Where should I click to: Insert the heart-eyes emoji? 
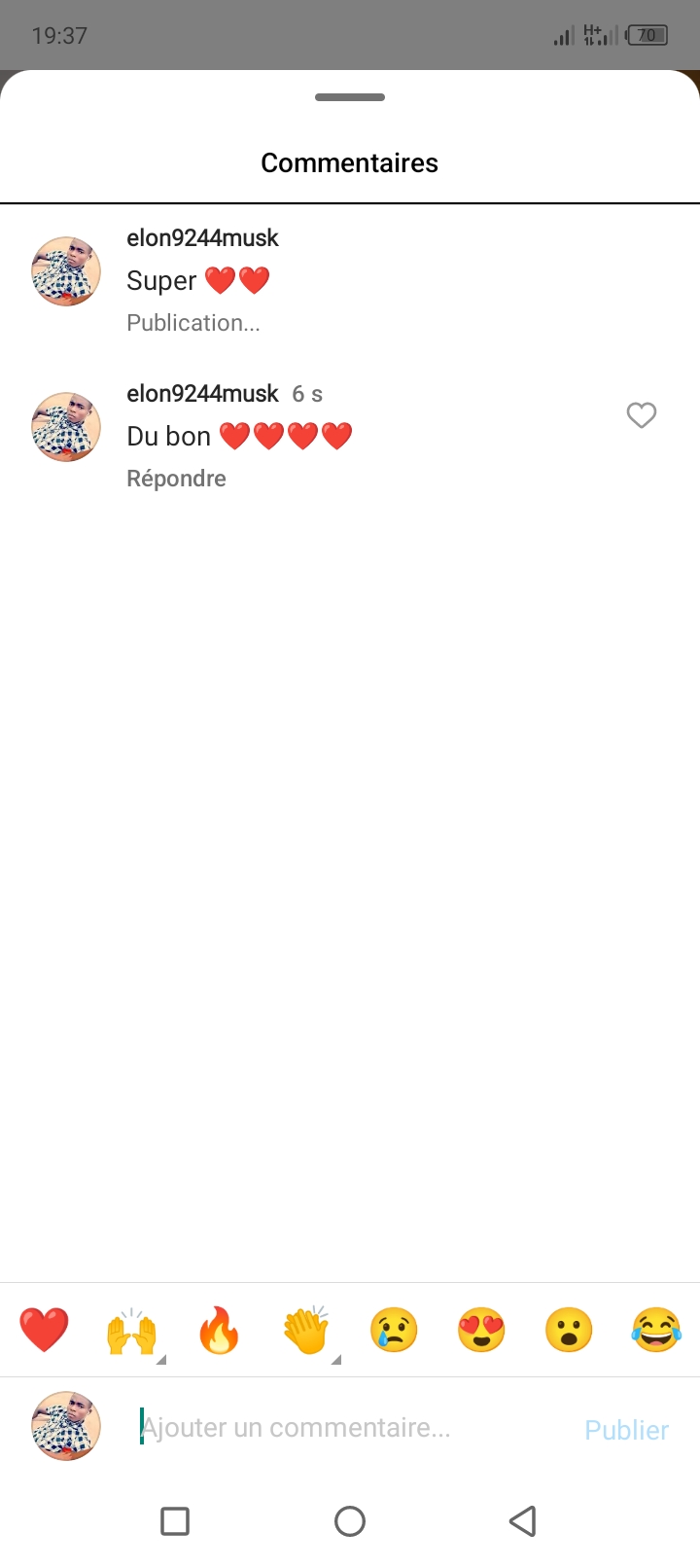coord(481,1330)
